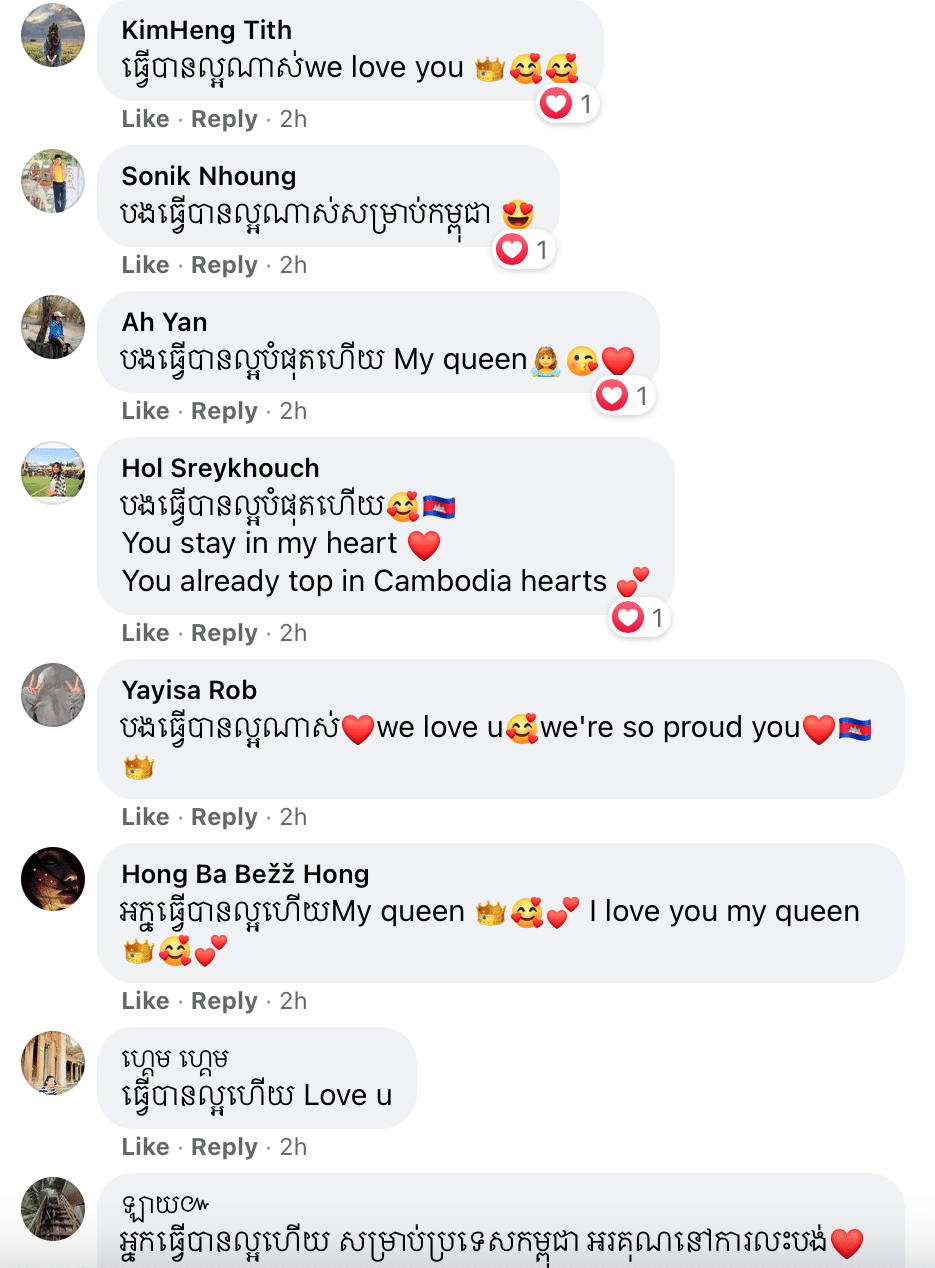Reply to Yayisa Rob's comment
Screen dimensions: 935x1268
click(224, 817)
